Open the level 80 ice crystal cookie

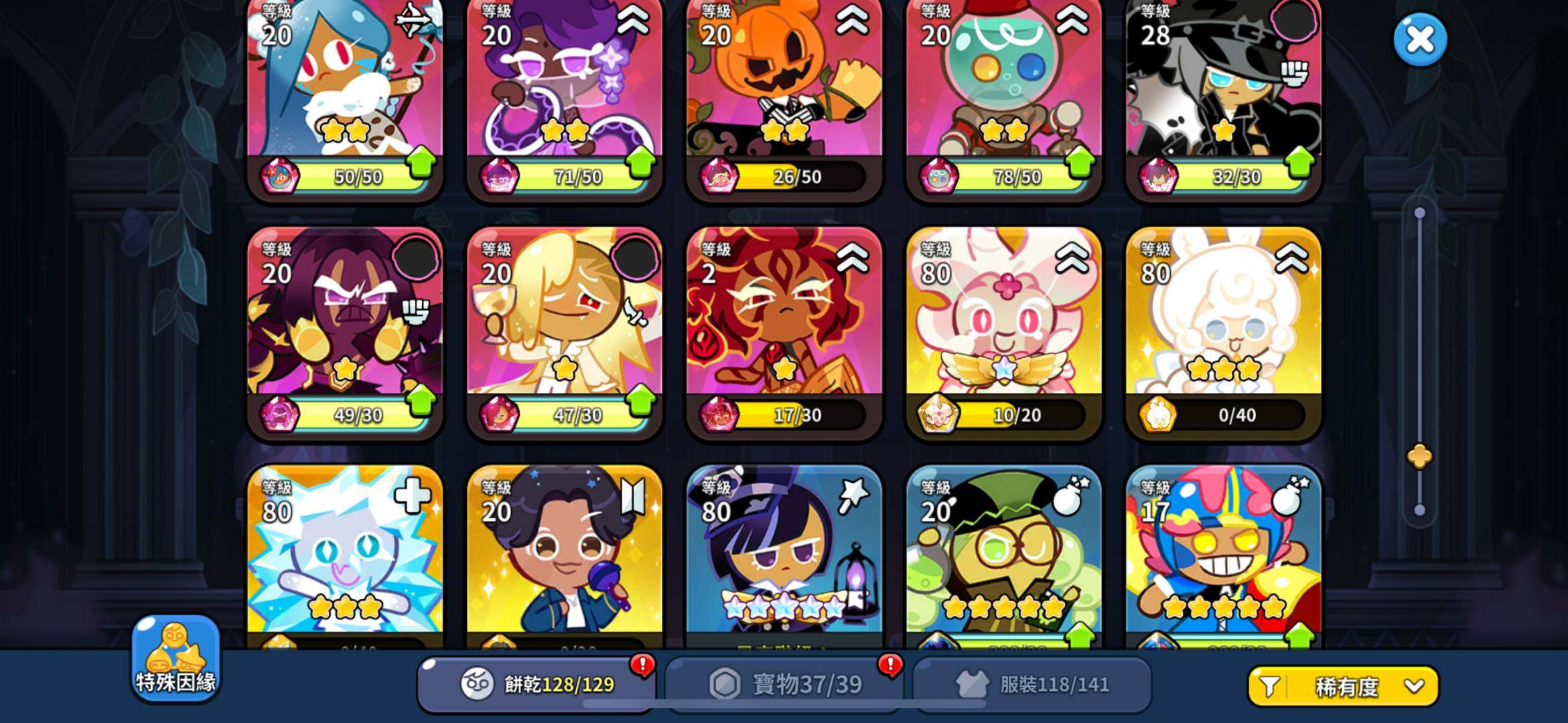point(344,556)
